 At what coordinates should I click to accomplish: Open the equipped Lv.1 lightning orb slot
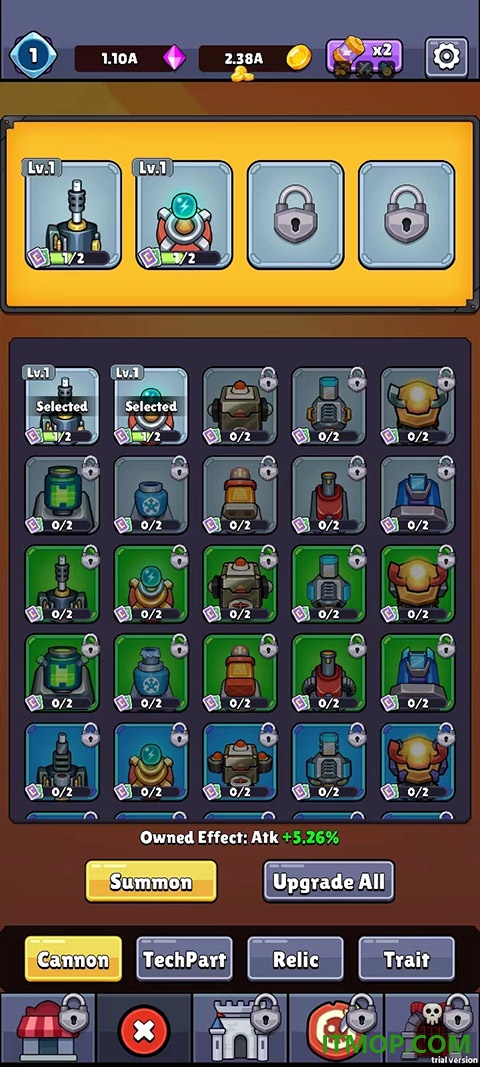click(184, 214)
